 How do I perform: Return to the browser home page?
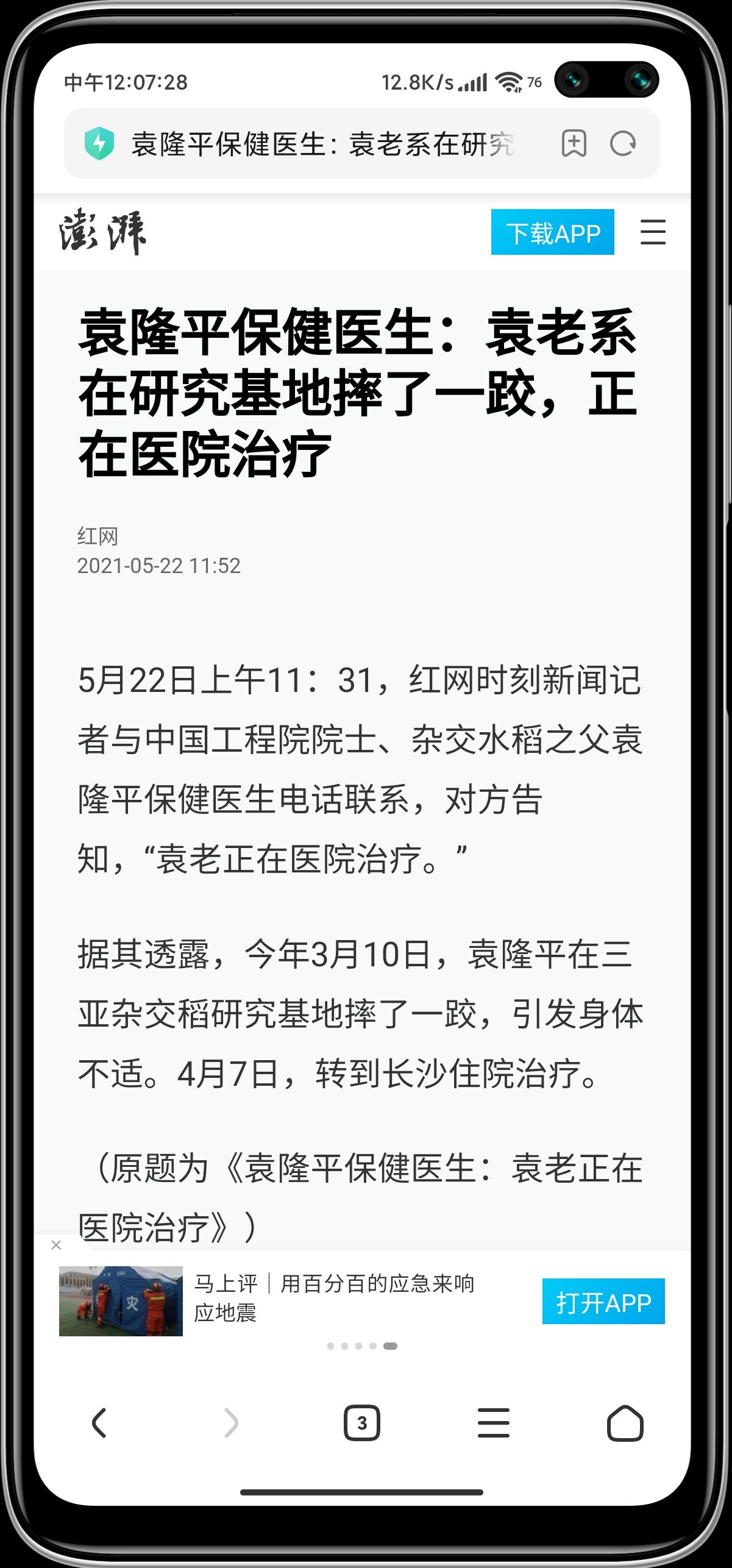625,1423
